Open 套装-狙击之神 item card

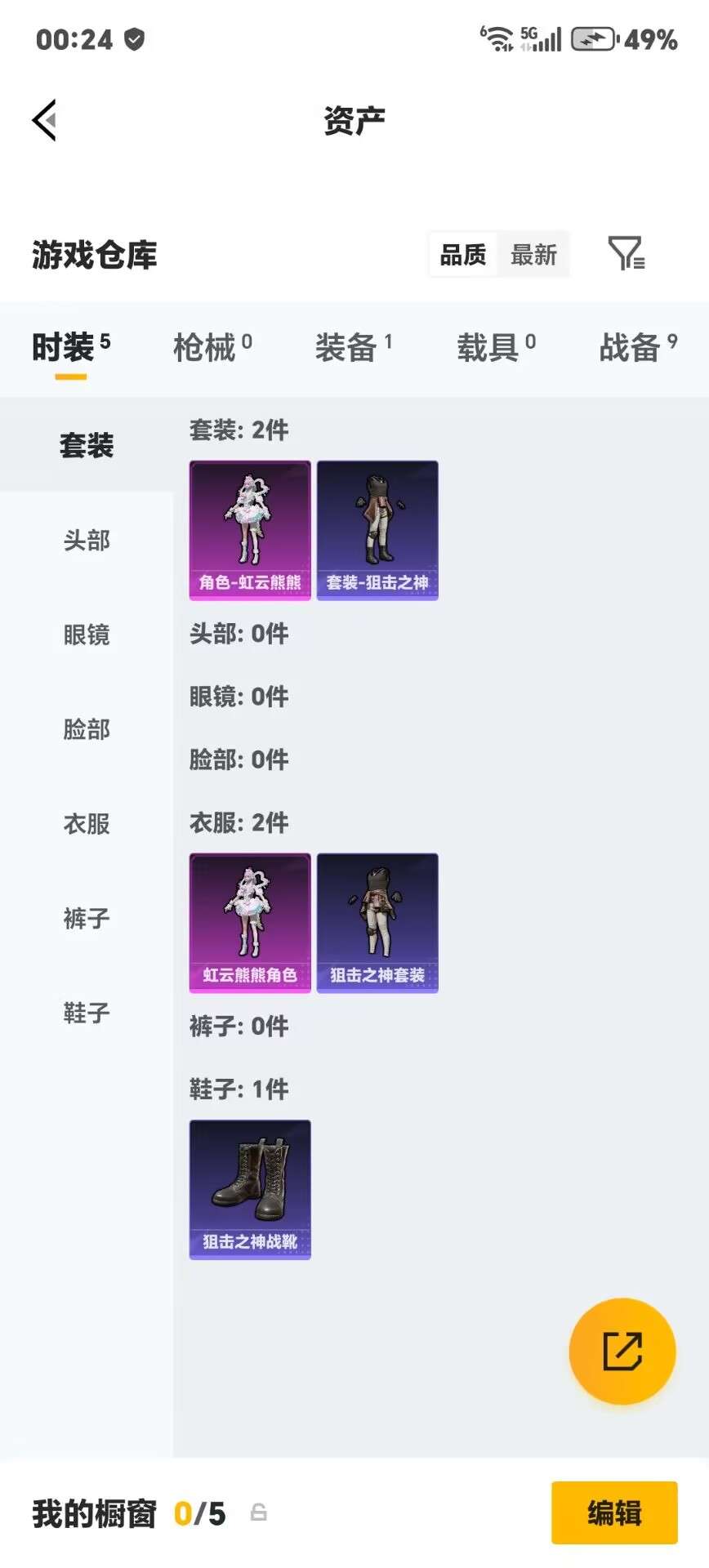[x=377, y=530]
